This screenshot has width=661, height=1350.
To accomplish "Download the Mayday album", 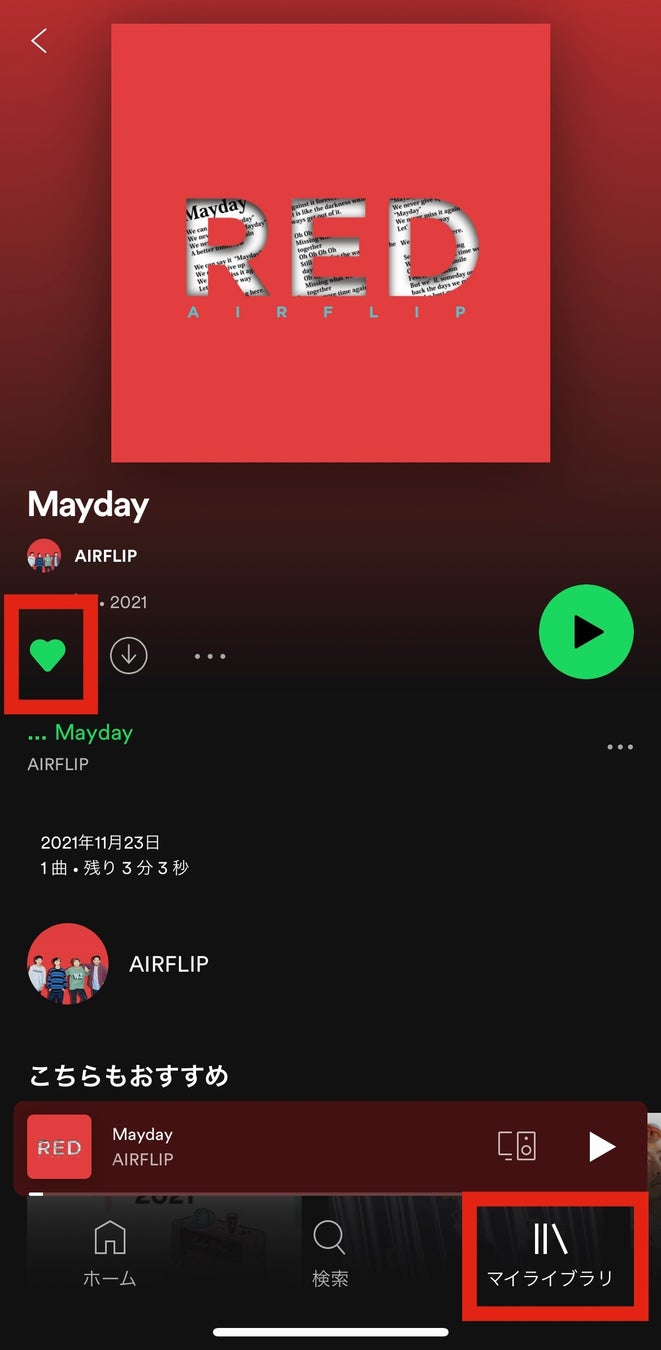I will click(x=129, y=656).
